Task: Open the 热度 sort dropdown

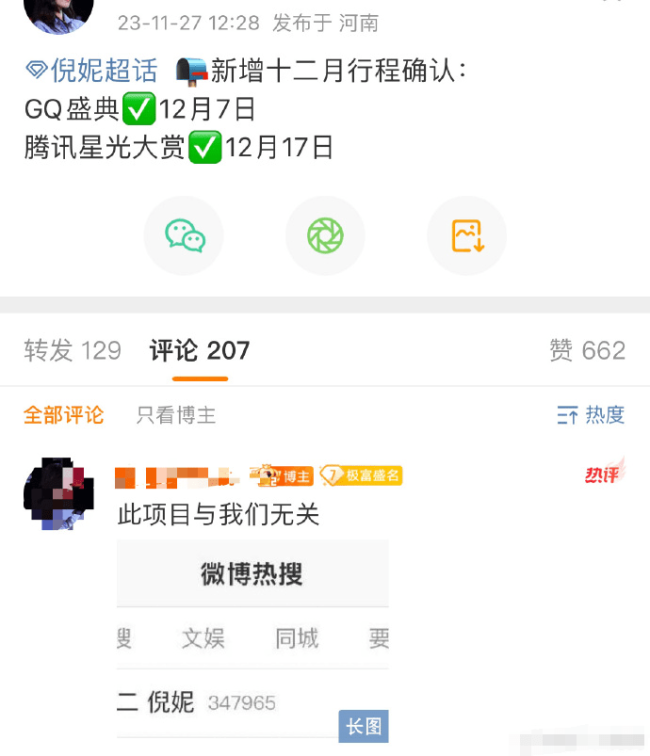Action: coord(590,414)
